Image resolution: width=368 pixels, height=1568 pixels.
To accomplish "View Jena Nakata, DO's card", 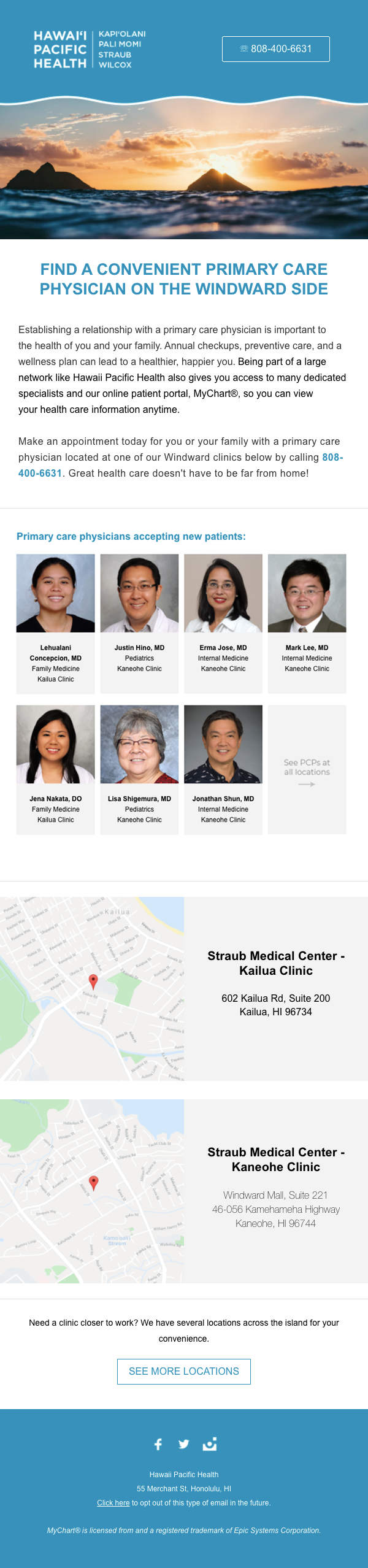I will (x=56, y=769).
